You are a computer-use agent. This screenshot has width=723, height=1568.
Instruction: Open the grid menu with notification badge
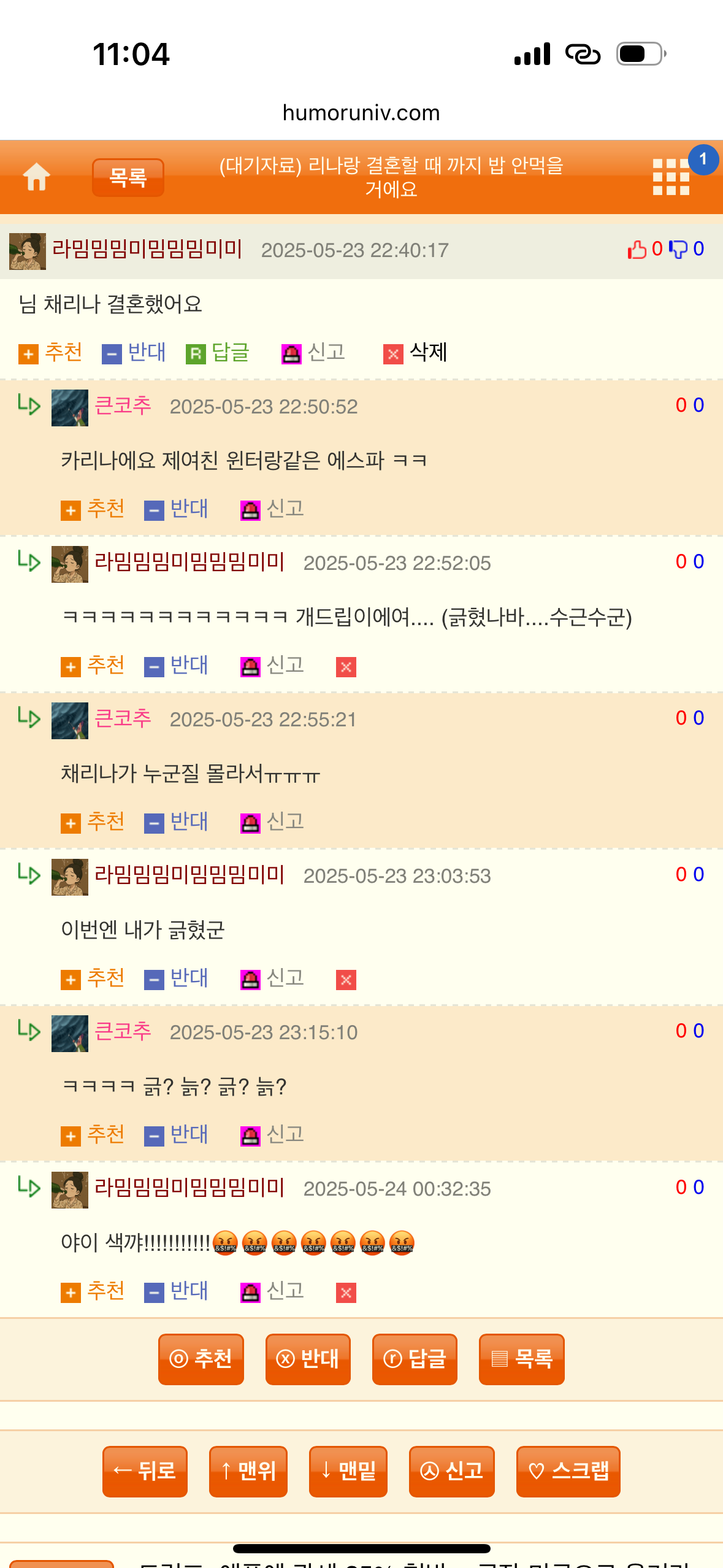[x=671, y=177]
